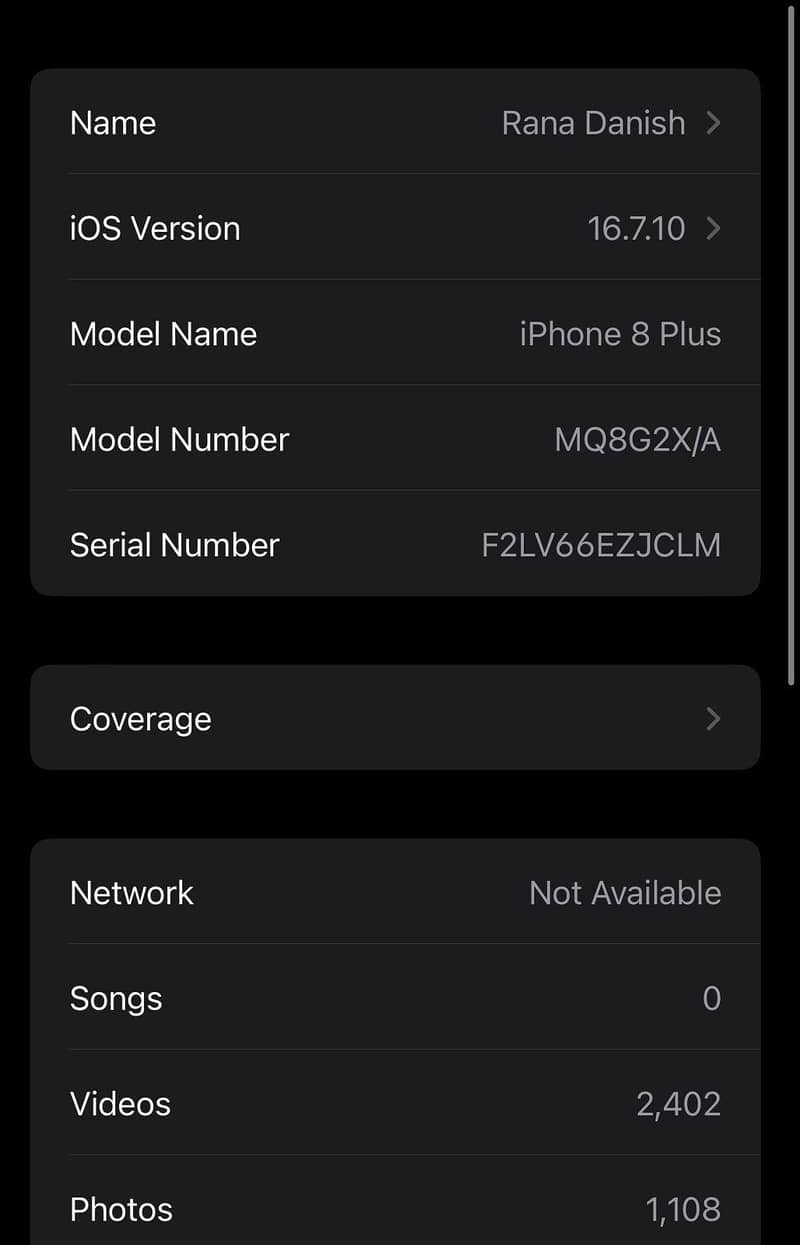Tap the iOS Version label text
Screen dimensions: 800x1245
point(155,228)
